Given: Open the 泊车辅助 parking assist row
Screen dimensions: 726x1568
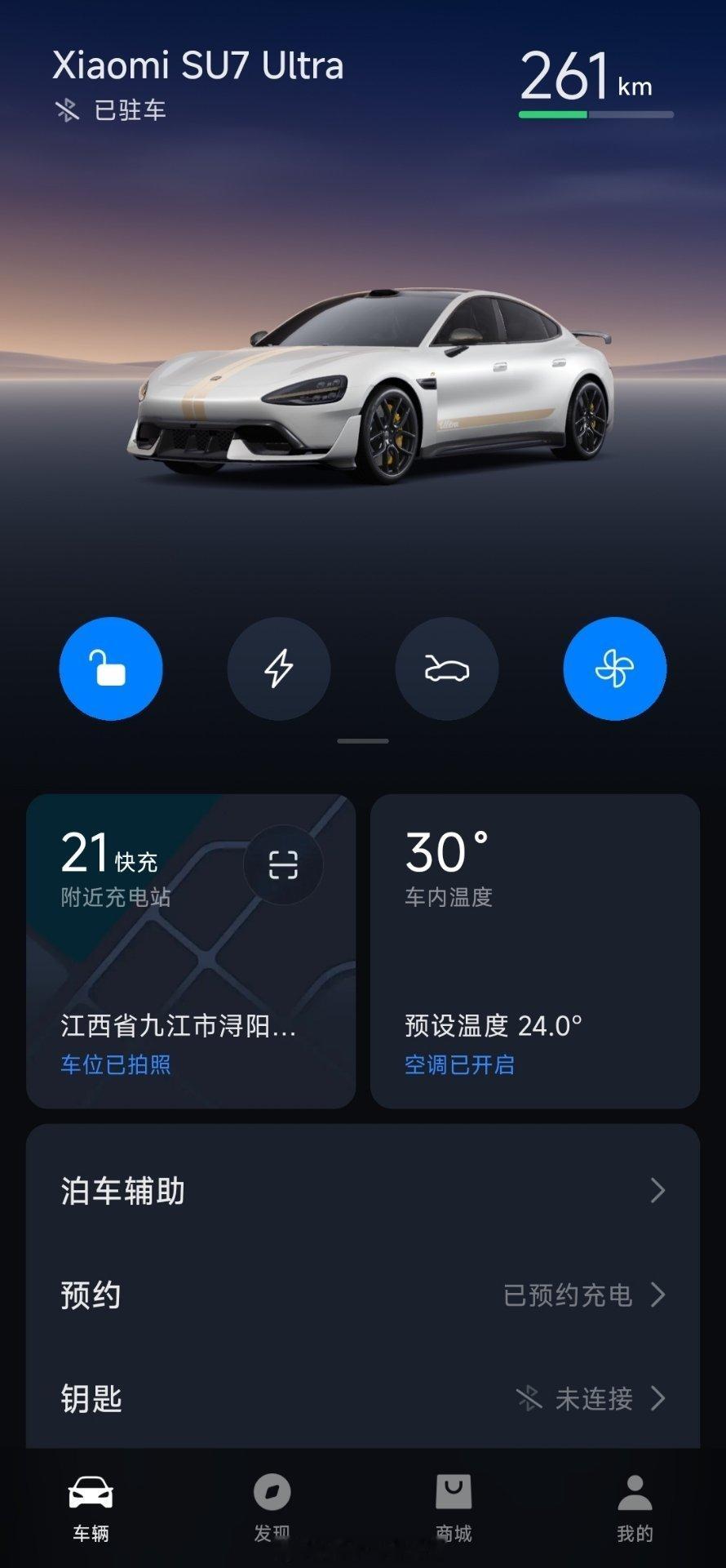Looking at the screenshot, I should coord(363,1191).
